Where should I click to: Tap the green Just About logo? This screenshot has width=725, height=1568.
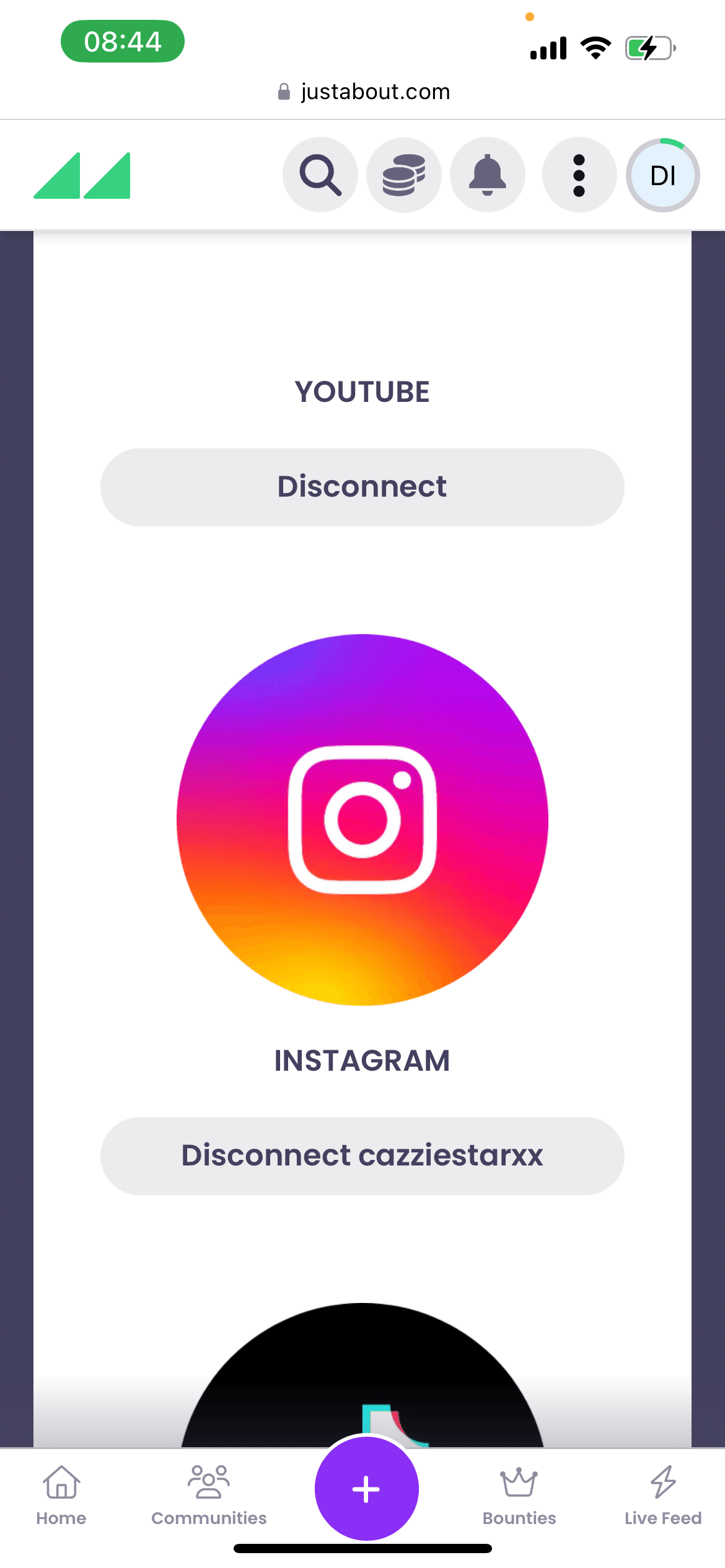pyautogui.click(x=82, y=176)
